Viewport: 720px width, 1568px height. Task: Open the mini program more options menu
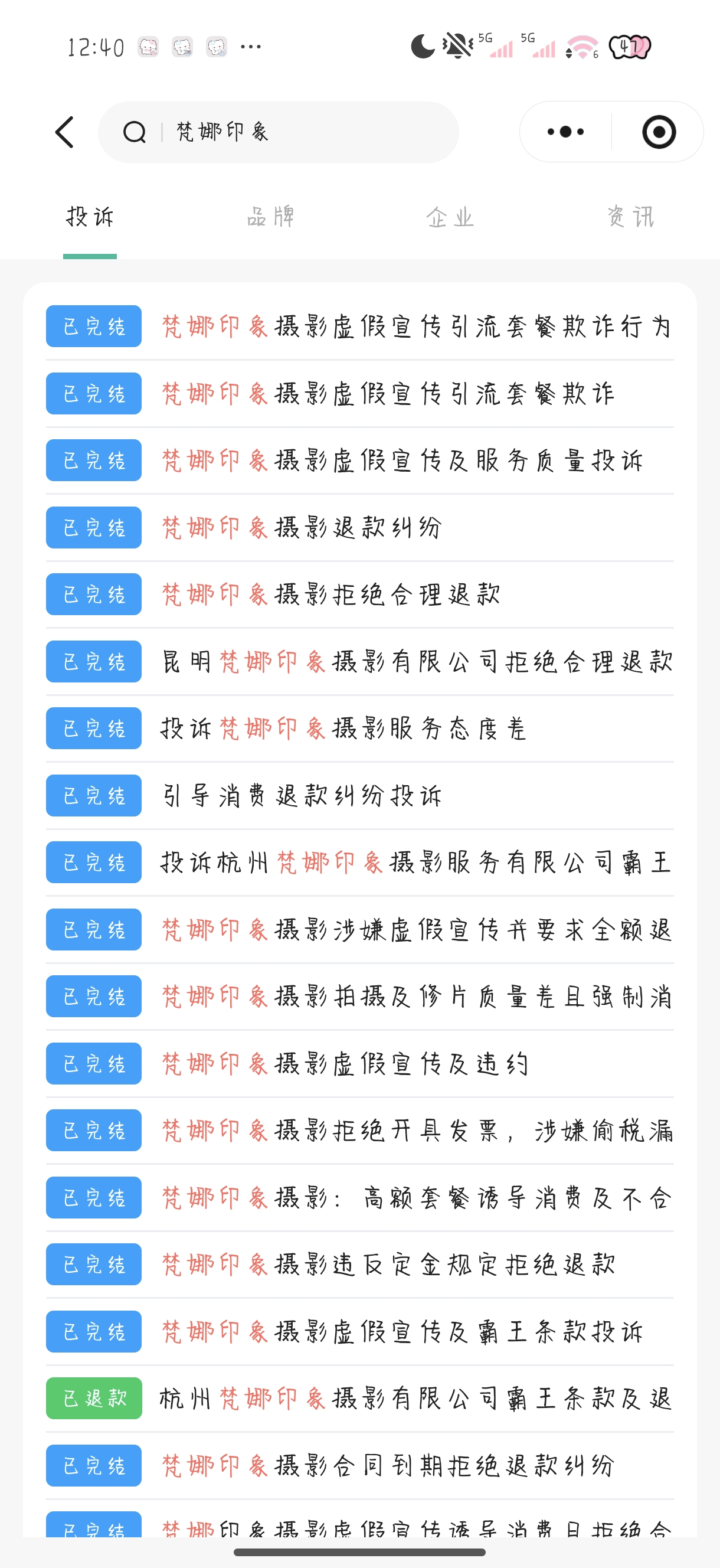565,132
